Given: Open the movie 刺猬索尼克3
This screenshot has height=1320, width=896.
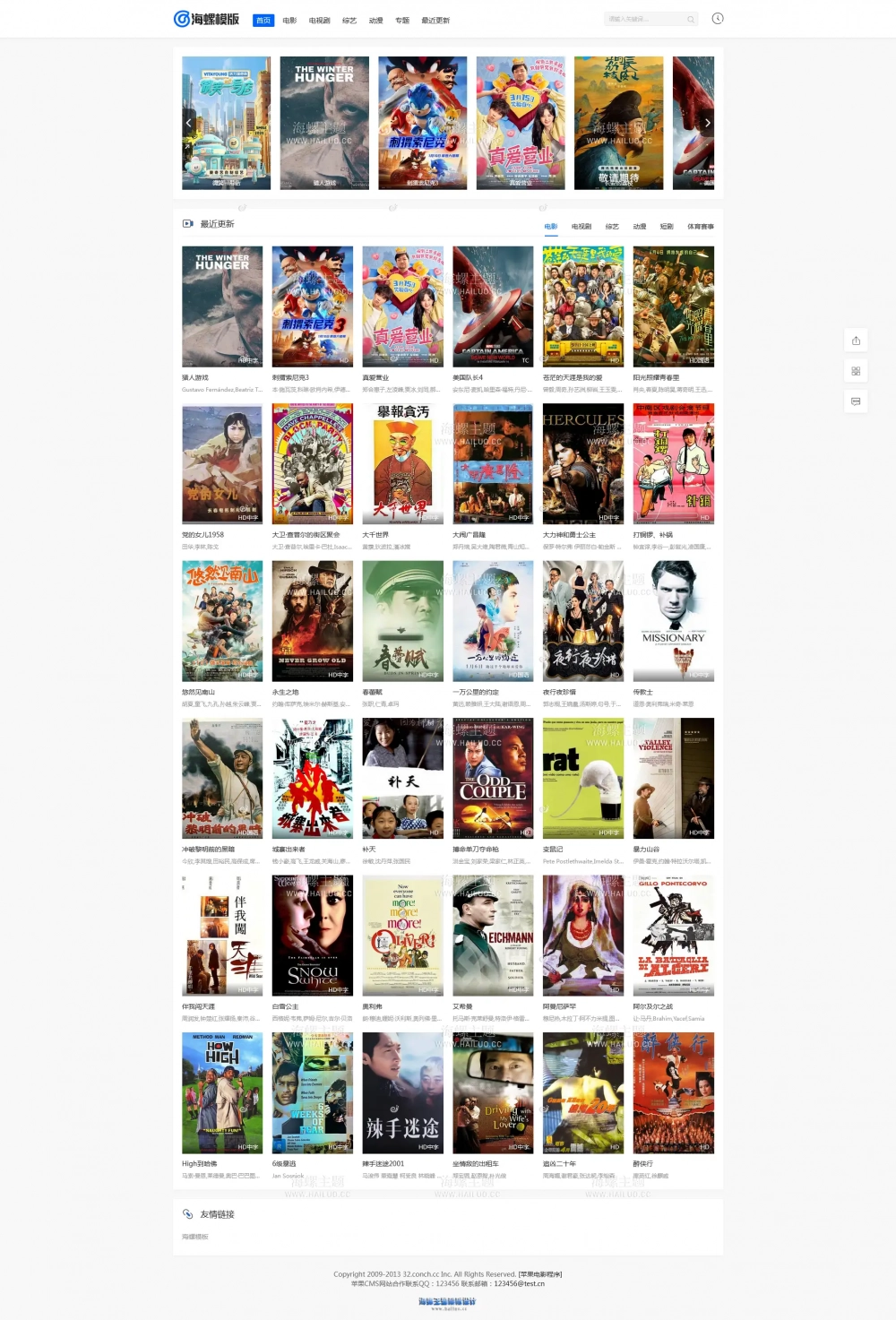Looking at the screenshot, I should 312,306.
